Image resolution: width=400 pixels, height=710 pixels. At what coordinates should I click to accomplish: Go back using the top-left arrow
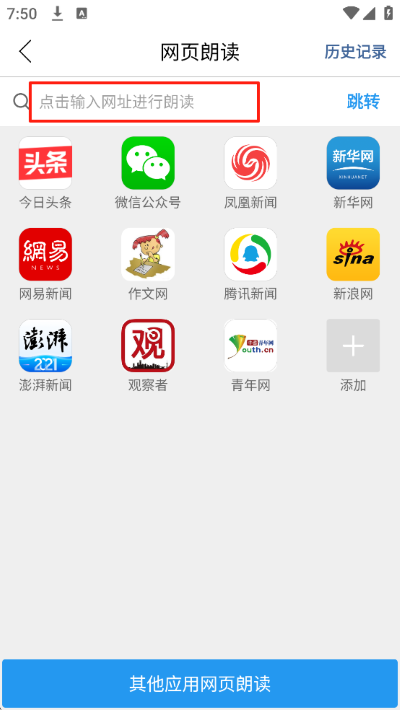25,51
